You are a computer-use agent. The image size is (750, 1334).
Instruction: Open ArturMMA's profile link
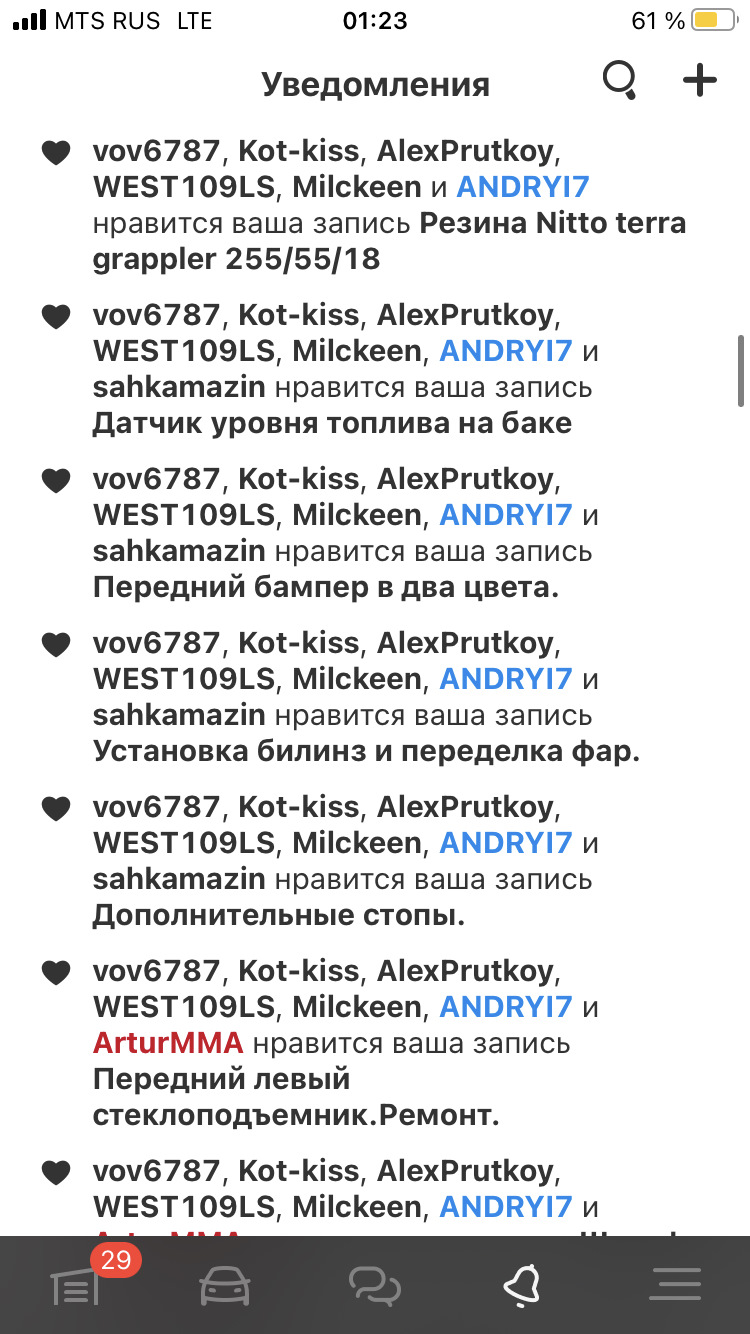click(x=168, y=1043)
